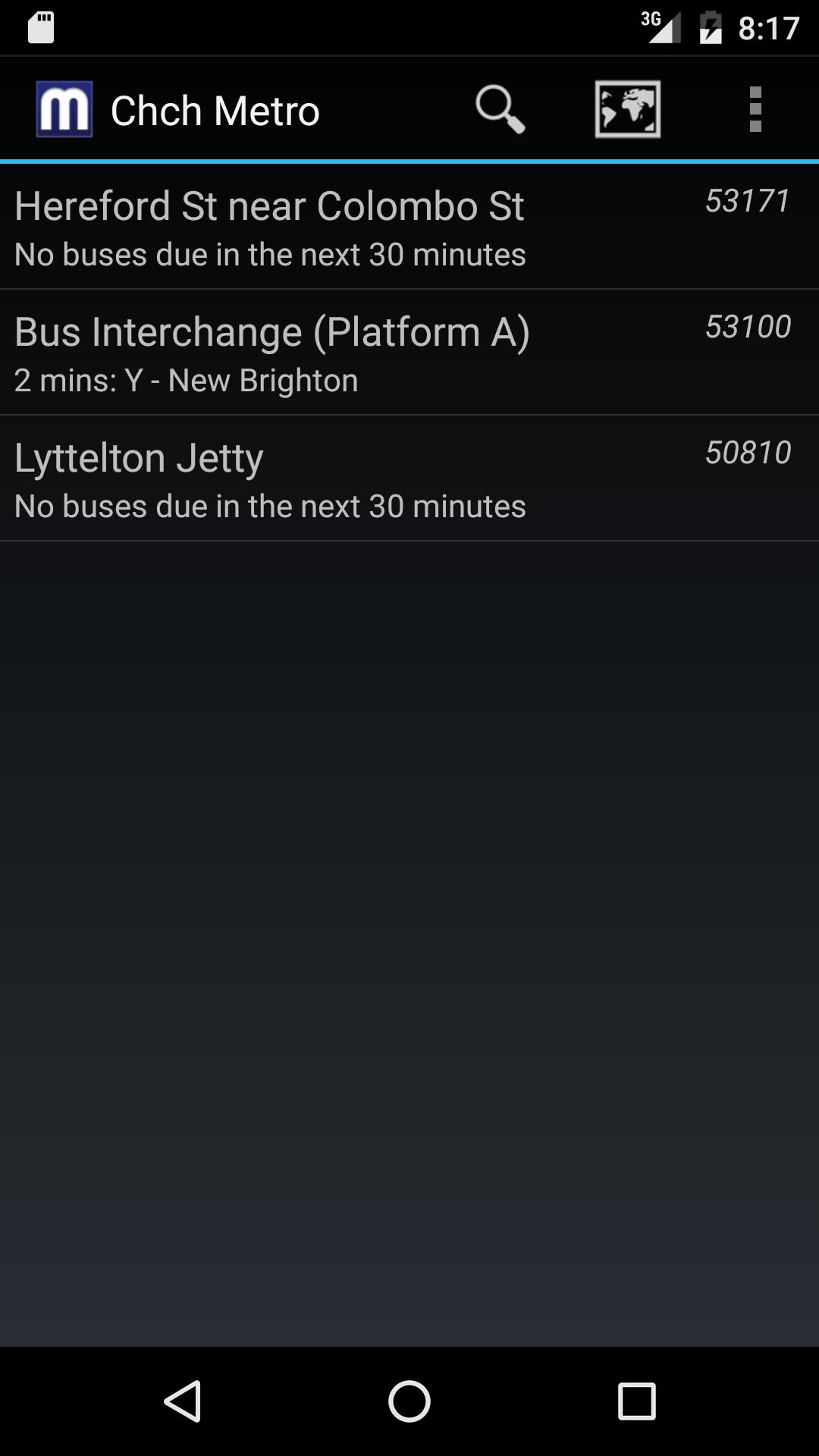This screenshot has width=819, height=1456.
Task: Open the map view icon
Action: (x=627, y=110)
